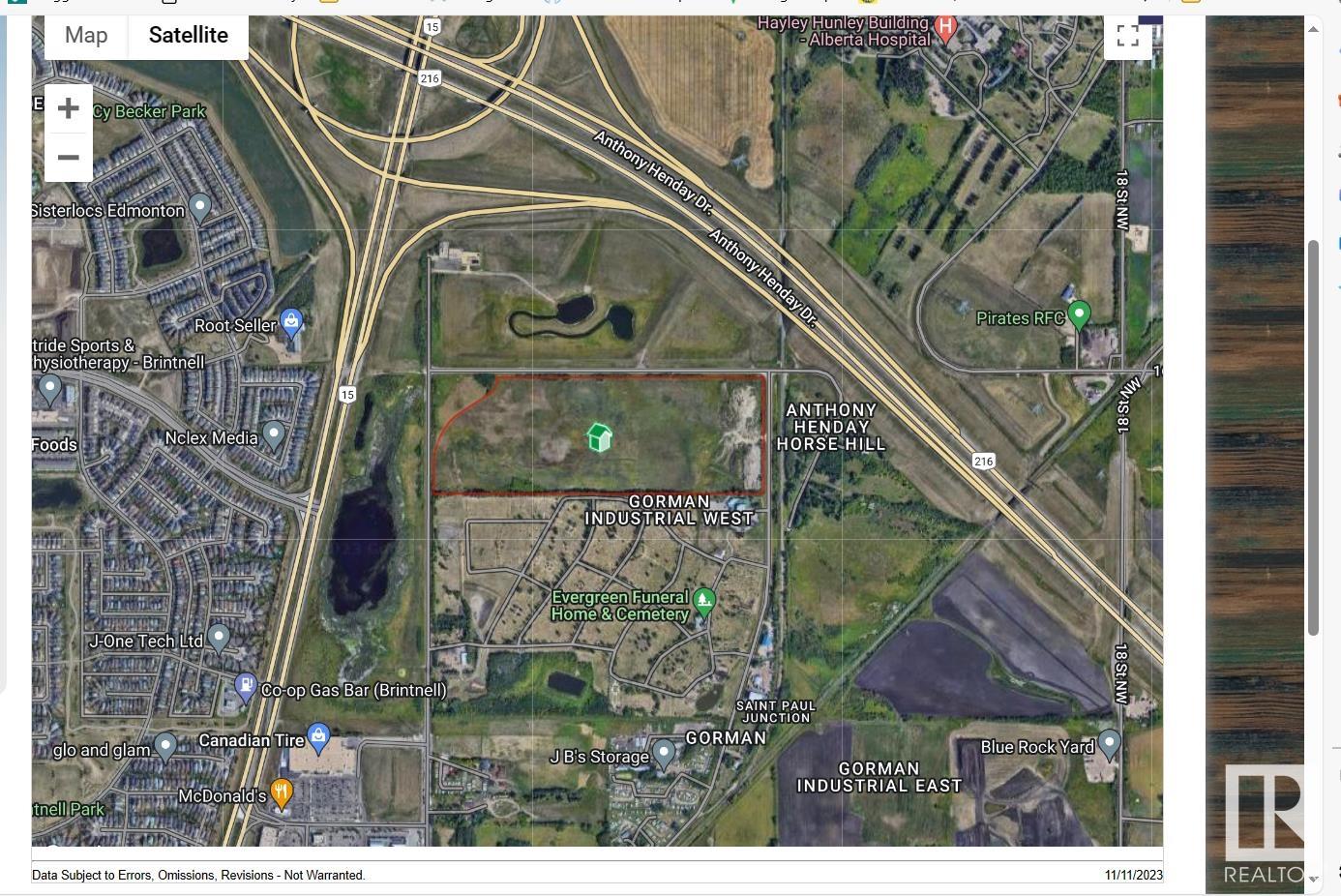The image size is (1341, 896).
Task: Open the Root Seller shopping pin
Action: 291,322
